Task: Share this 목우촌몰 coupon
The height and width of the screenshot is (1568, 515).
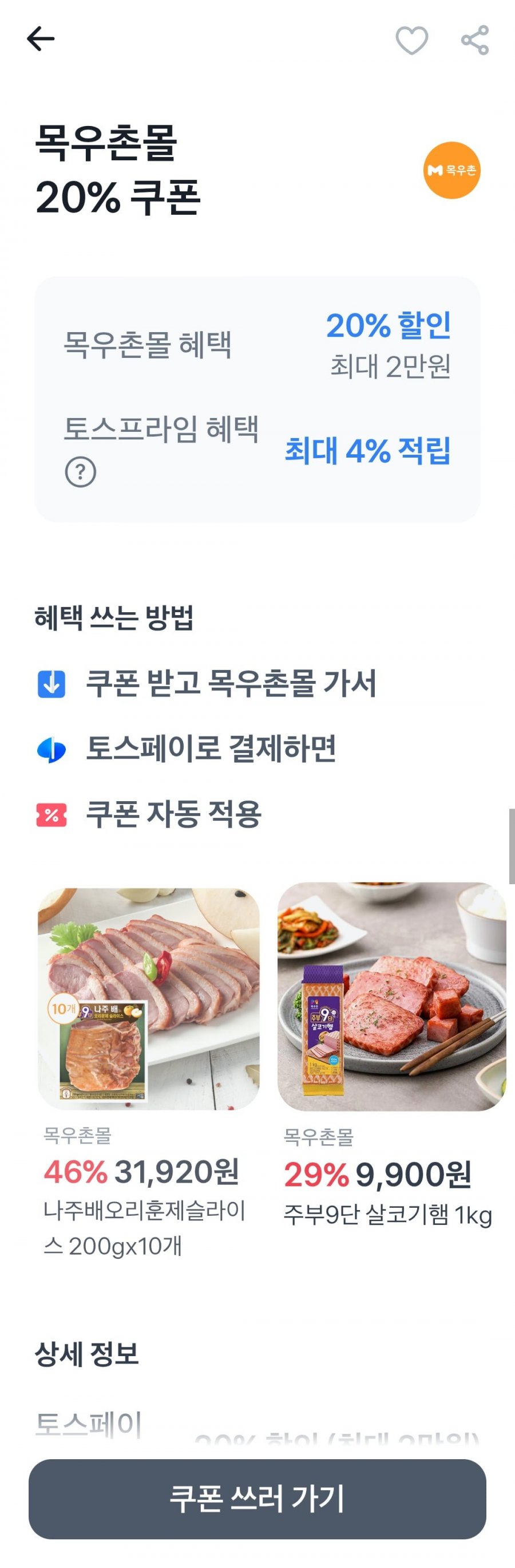Action: 475,40
